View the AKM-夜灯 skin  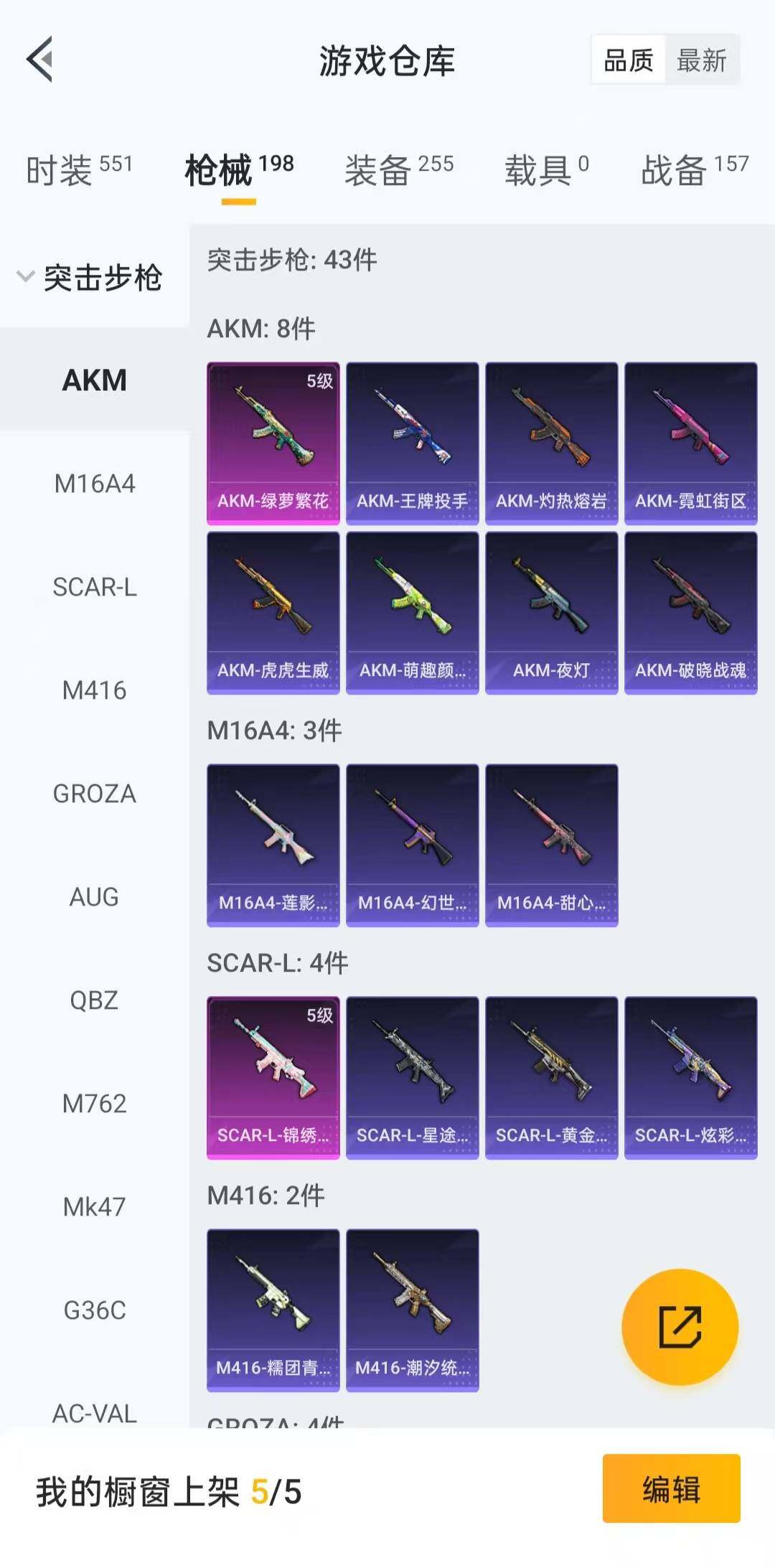click(x=551, y=612)
